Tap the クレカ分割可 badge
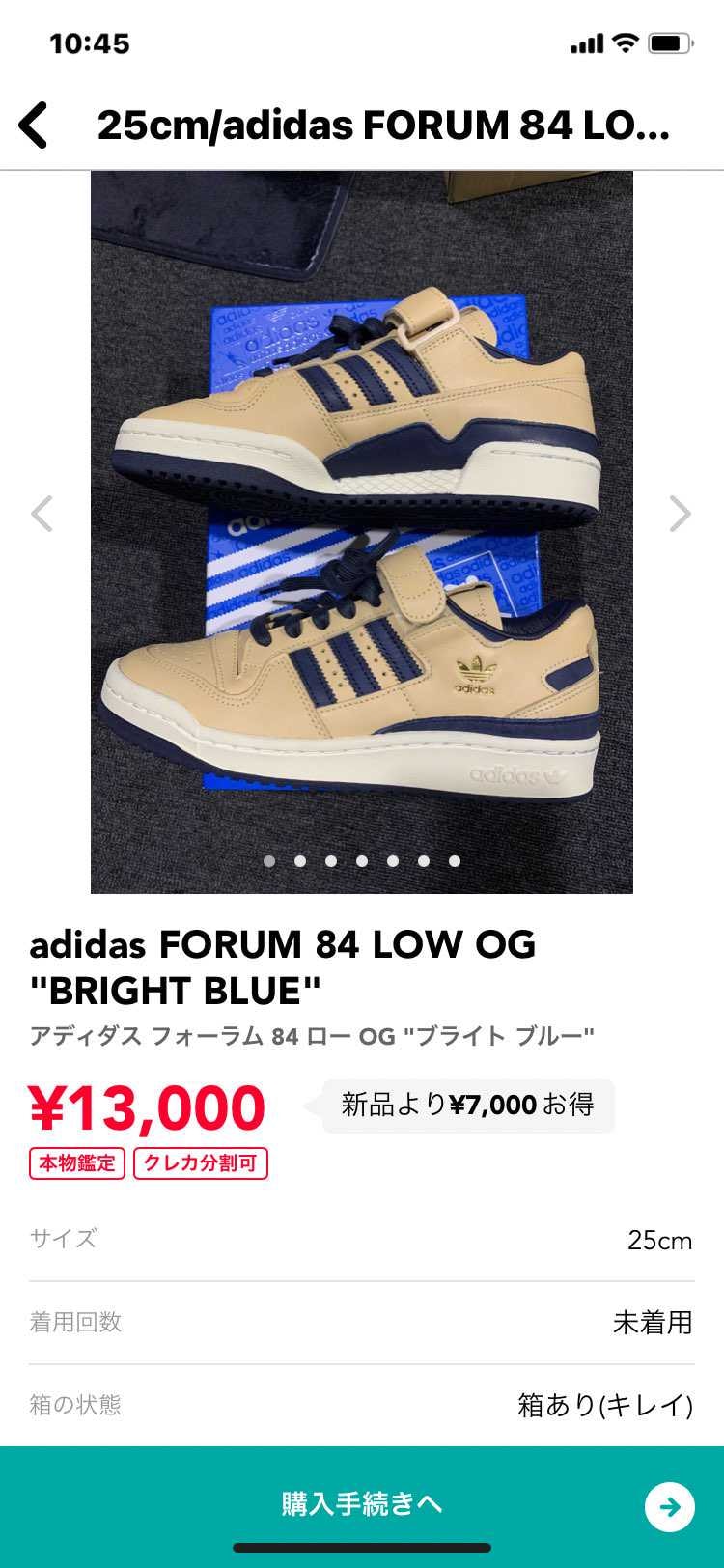724x1568 pixels. coord(201,1162)
